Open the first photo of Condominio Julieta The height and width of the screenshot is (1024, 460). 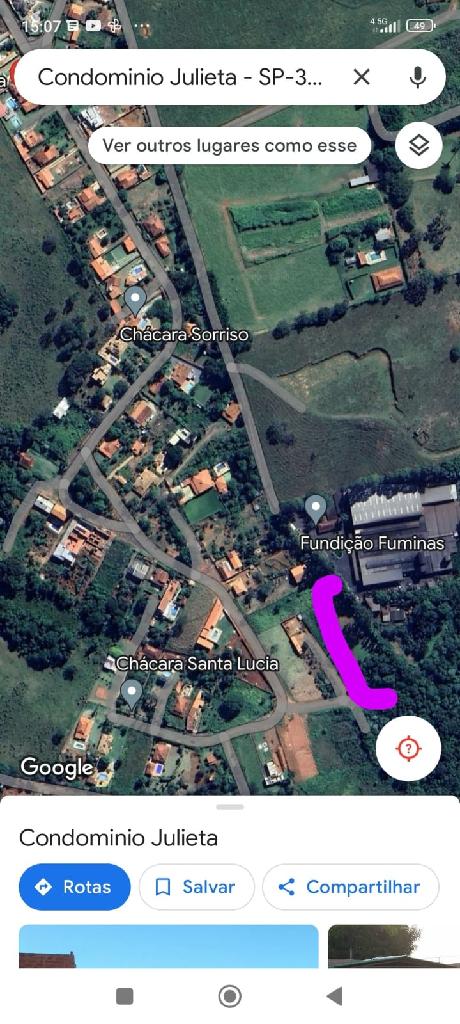click(169, 947)
